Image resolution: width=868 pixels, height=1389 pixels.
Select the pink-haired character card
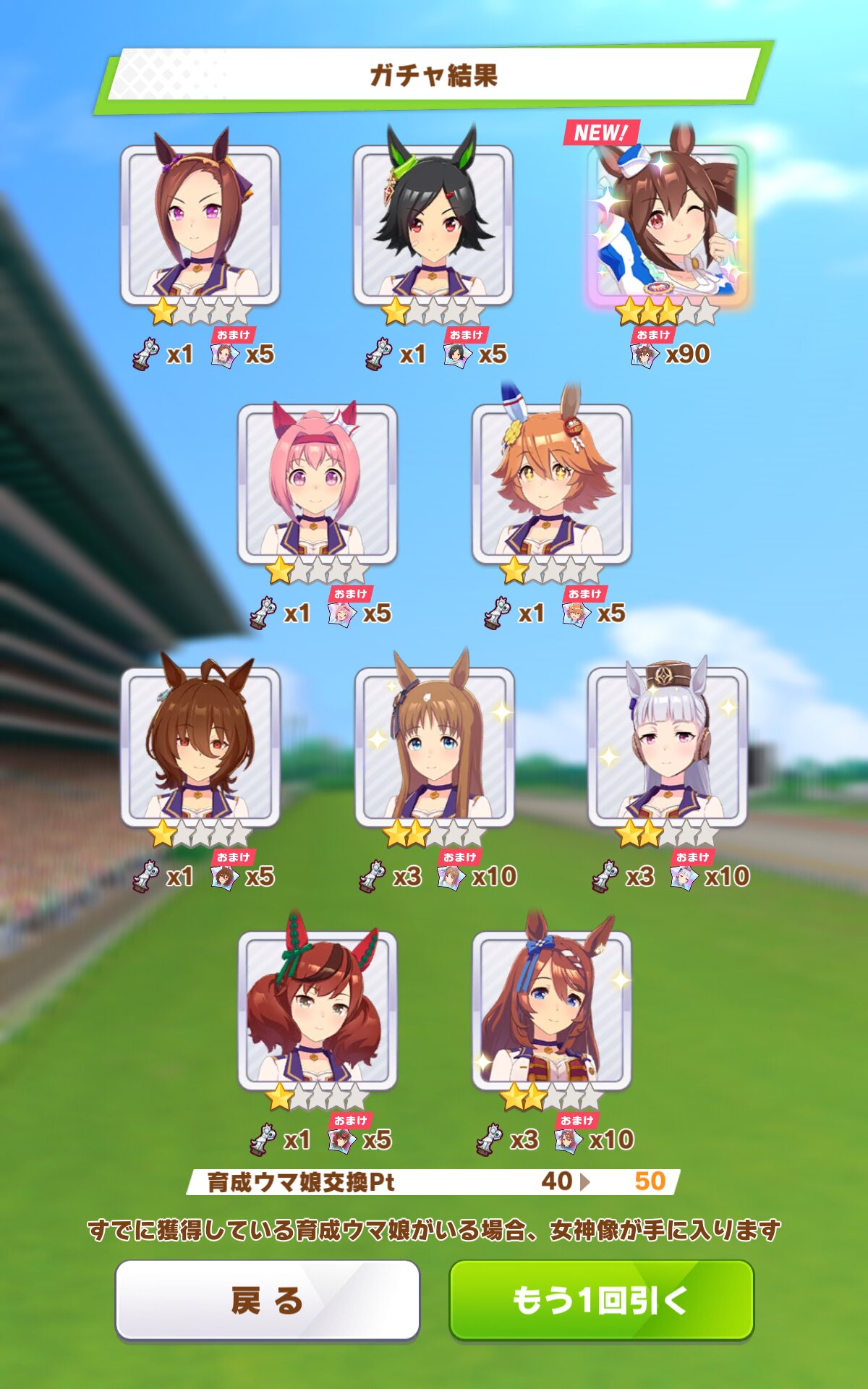318,484
